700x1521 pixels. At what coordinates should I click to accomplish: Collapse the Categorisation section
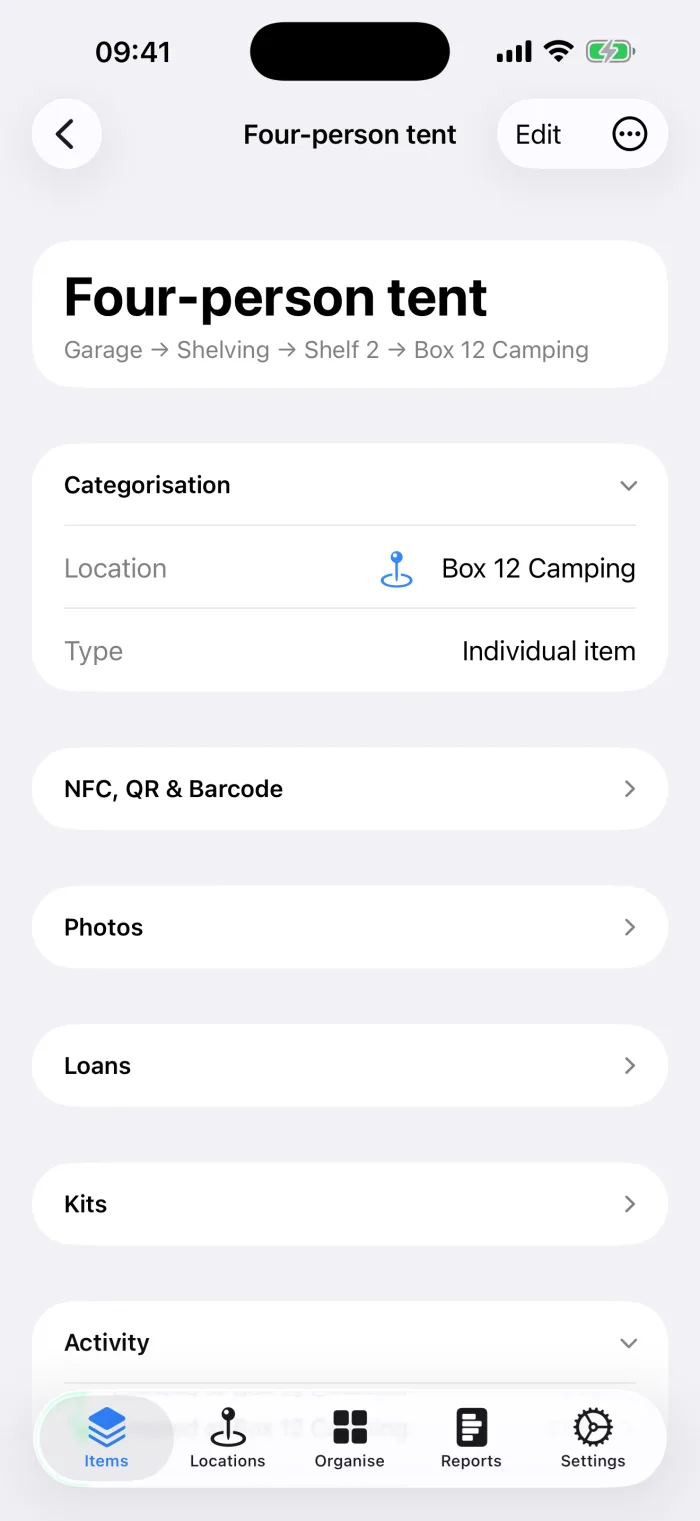(350, 485)
